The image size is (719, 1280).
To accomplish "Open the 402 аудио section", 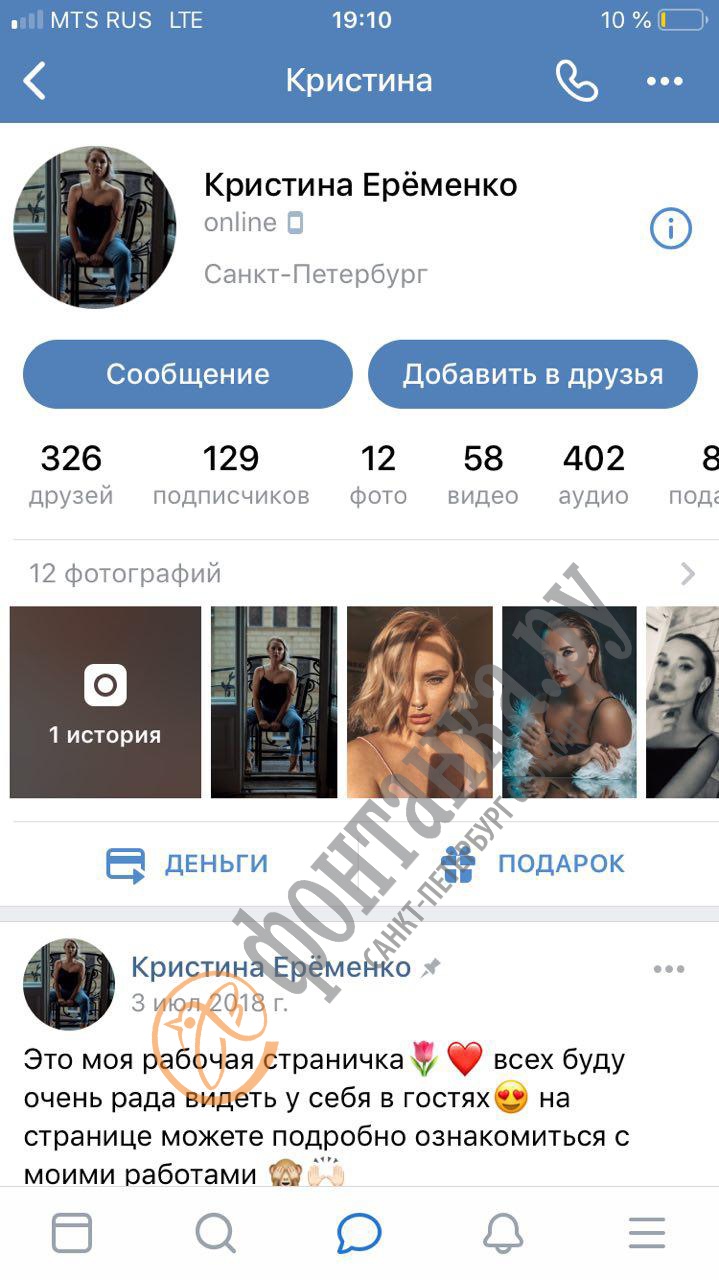I will tap(594, 474).
